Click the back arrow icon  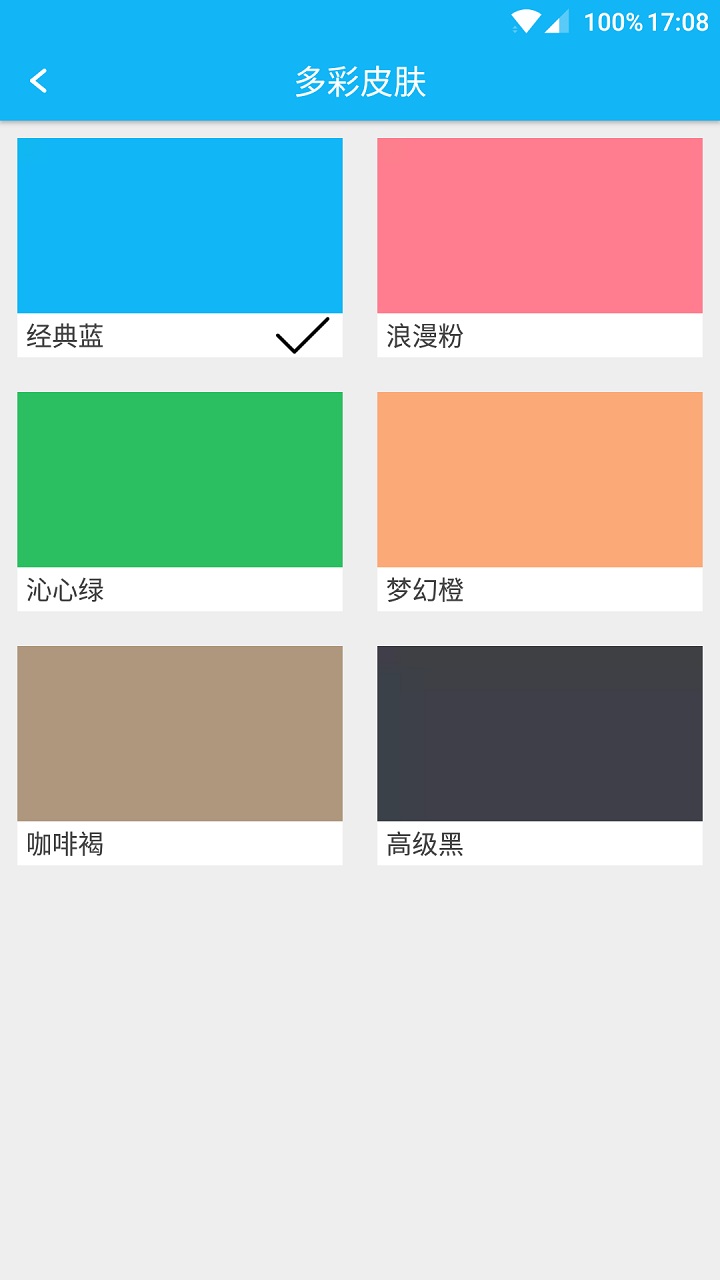[x=39, y=81]
